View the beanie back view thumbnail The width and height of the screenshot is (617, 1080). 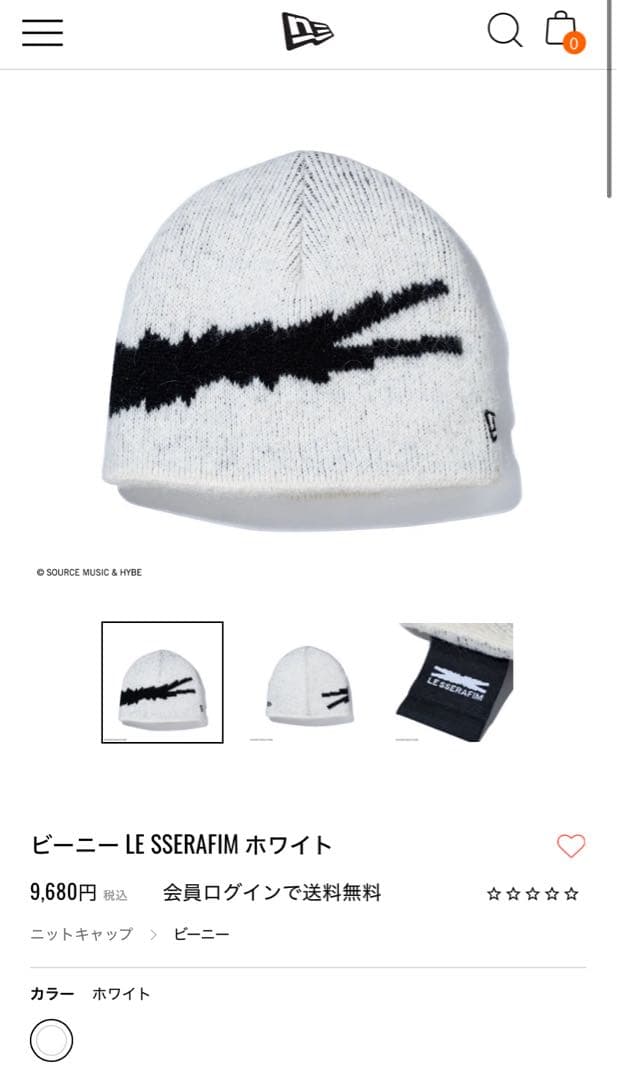(x=309, y=682)
